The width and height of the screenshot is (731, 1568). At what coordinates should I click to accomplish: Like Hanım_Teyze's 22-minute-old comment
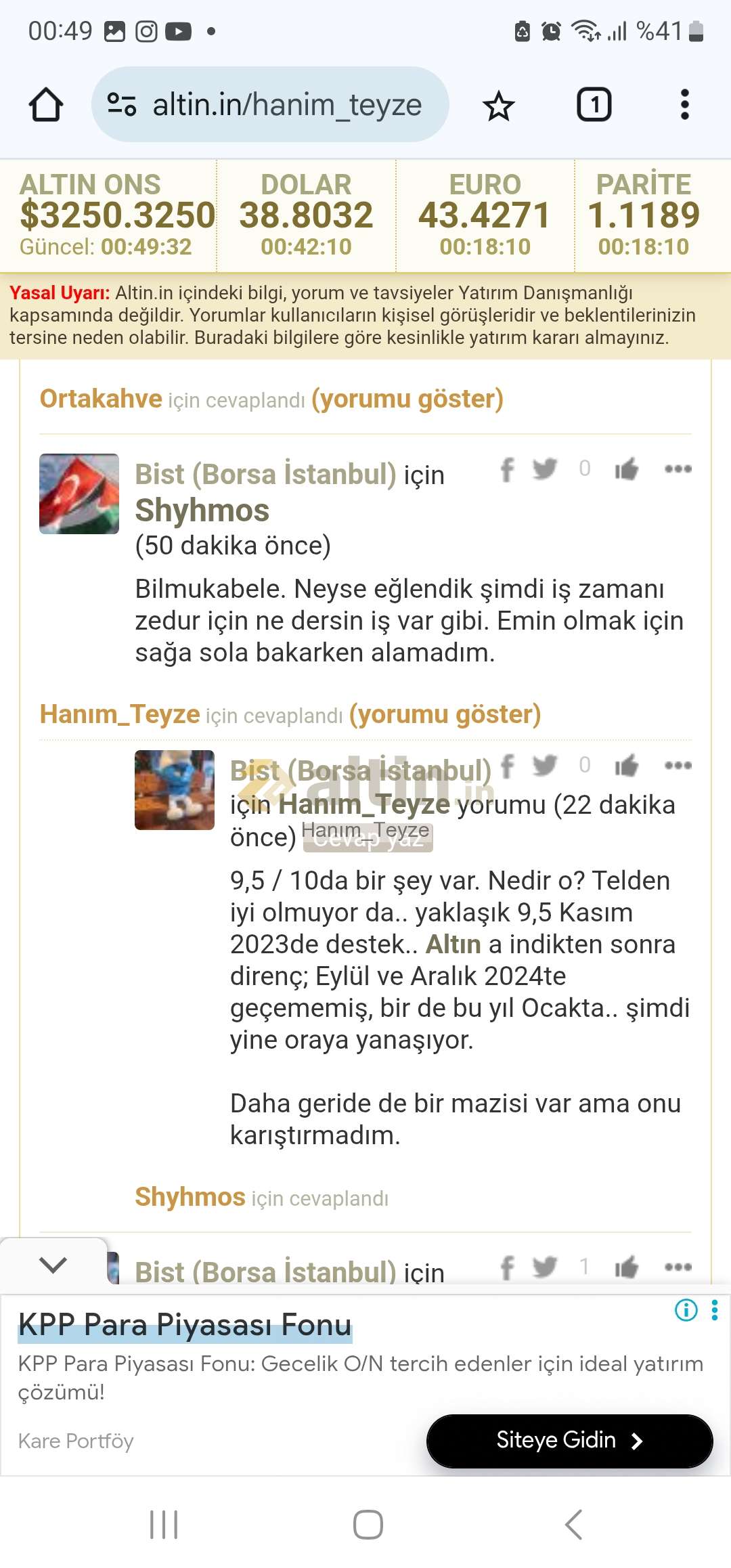626,766
